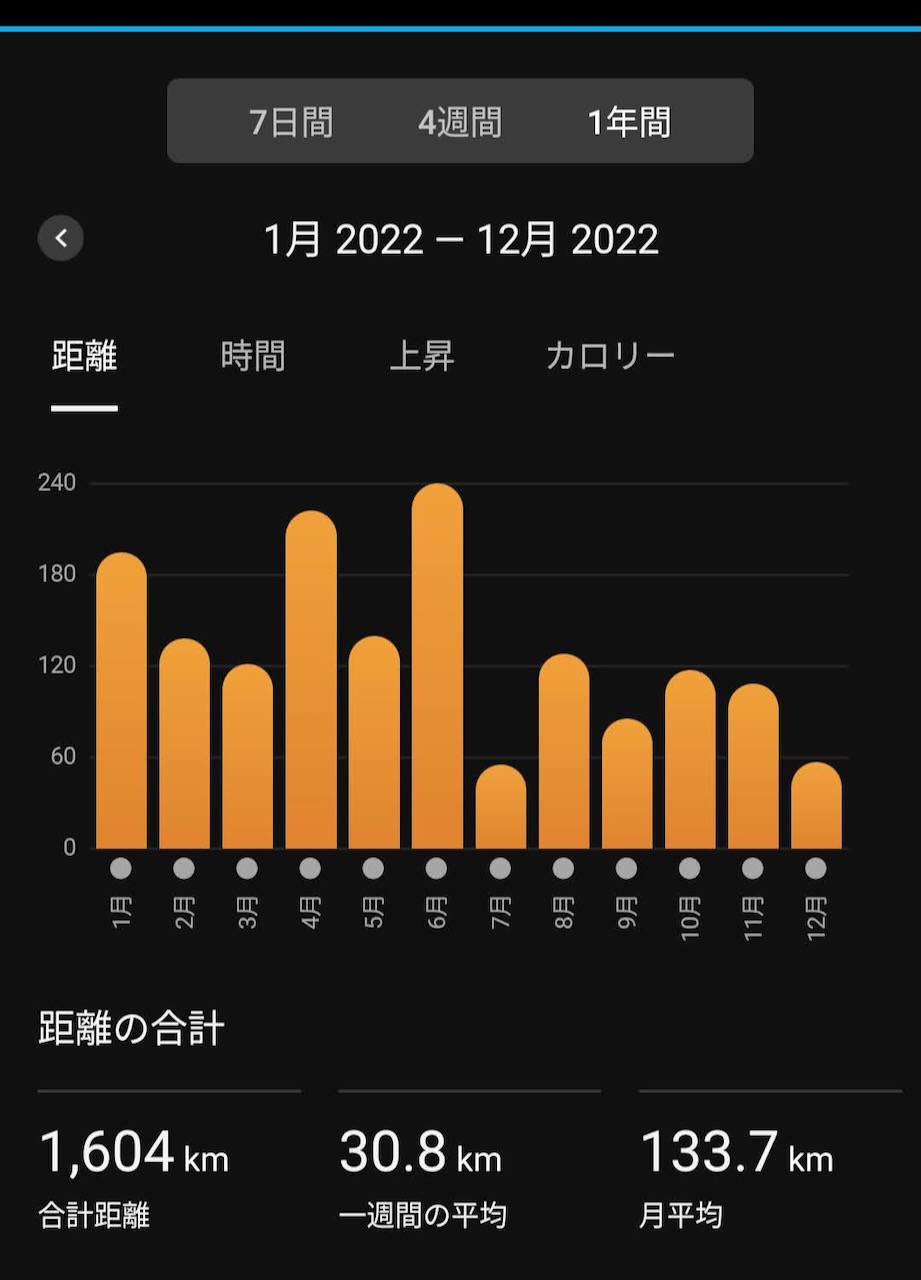Image resolution: width=921 pixels, height=1280 pixels.
Task: Switch to the 時間 tab
Action: tap(253, 357)
